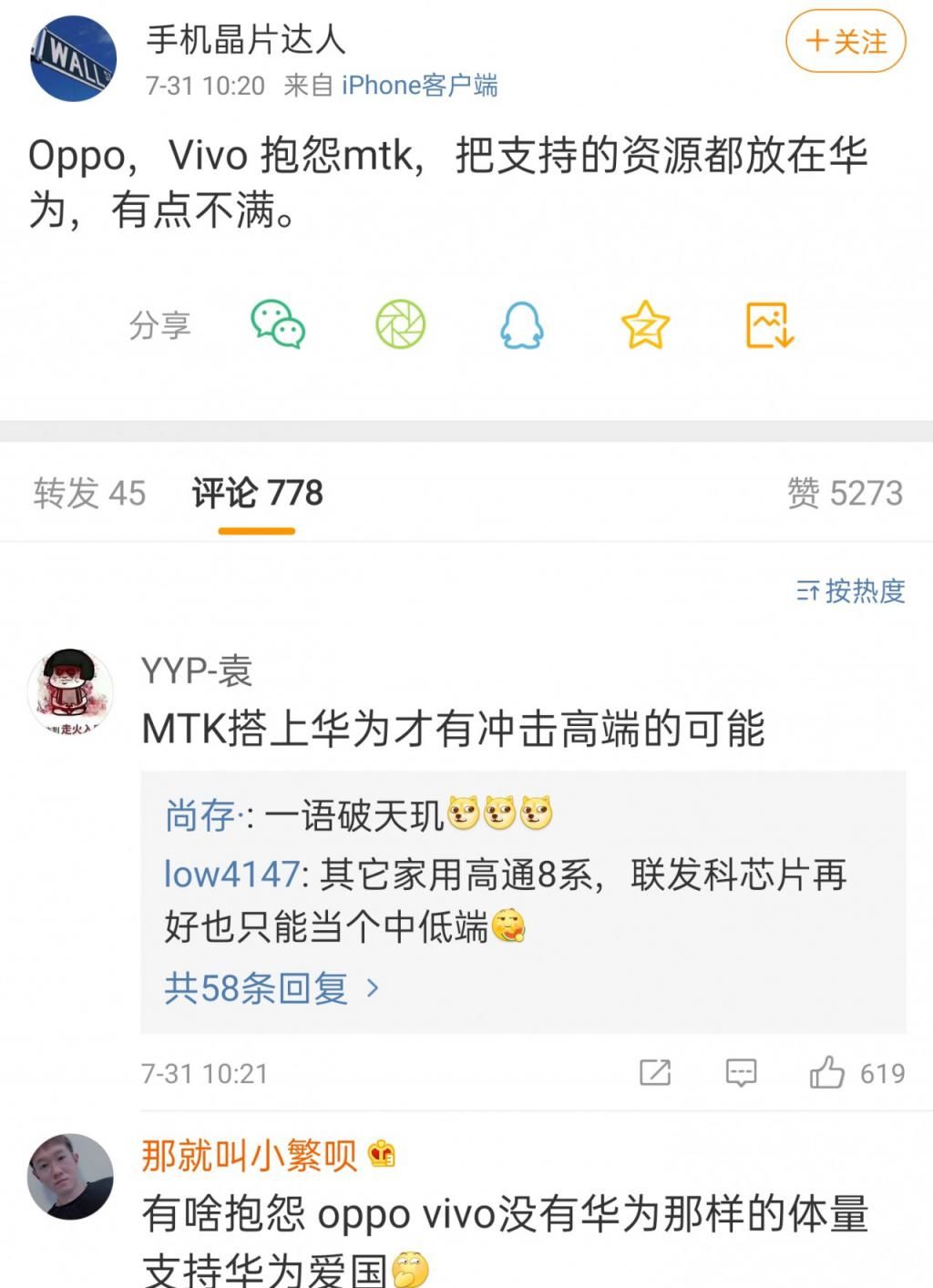933x1288 pixels.
Task: Save the post as an image
Action: coord(768,325)
